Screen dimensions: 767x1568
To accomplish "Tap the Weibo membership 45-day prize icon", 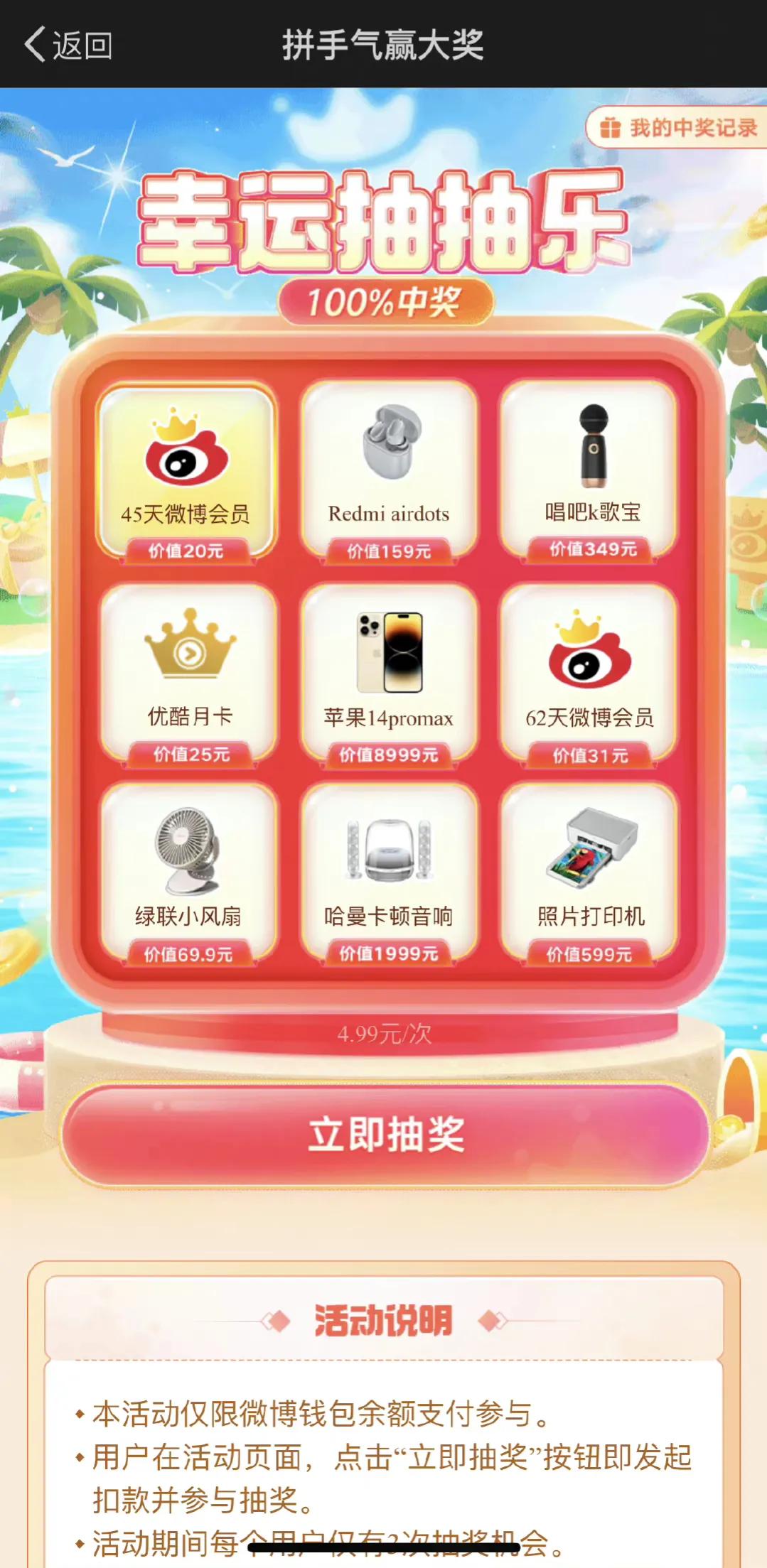I will point(186,455).
